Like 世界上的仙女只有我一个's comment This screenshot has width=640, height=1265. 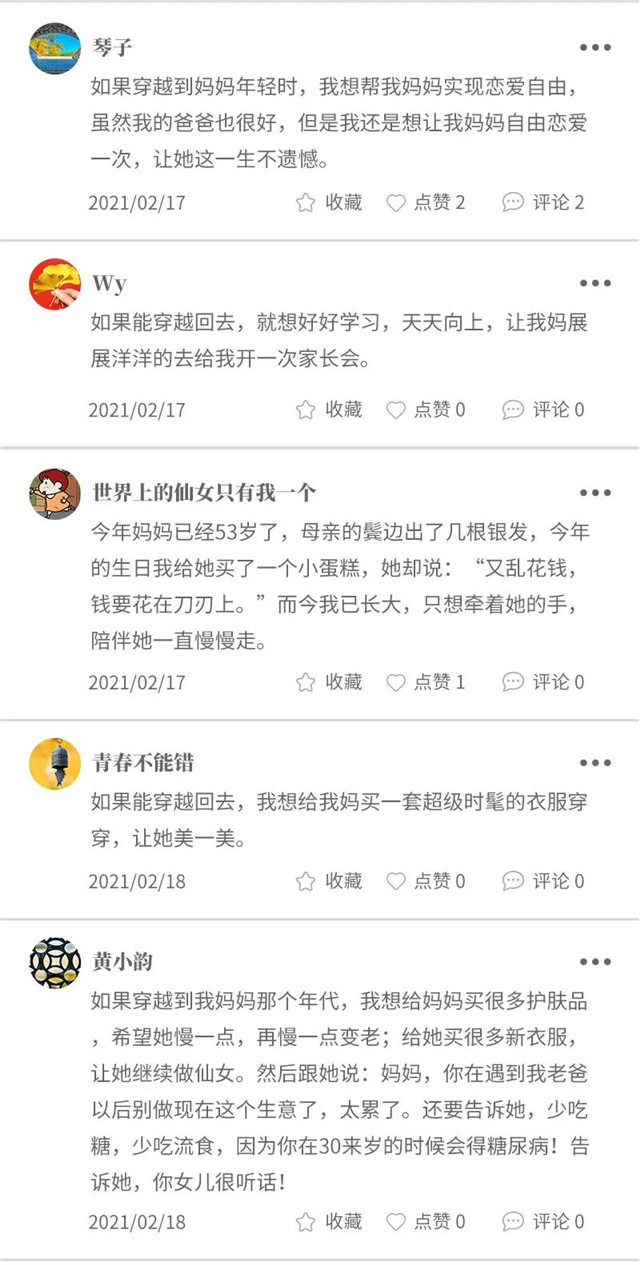click(425, 683)
